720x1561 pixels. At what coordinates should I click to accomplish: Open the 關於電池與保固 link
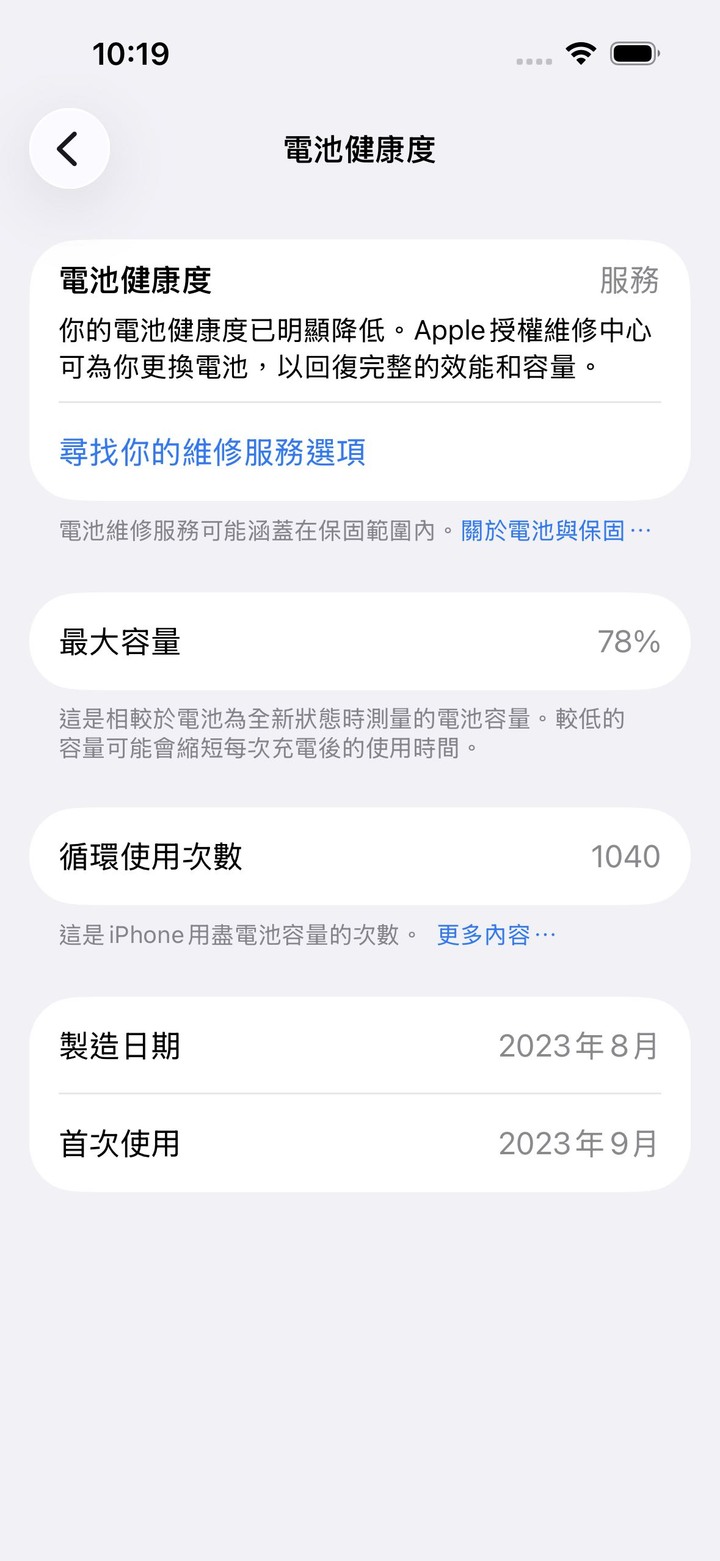pos(555,530)
